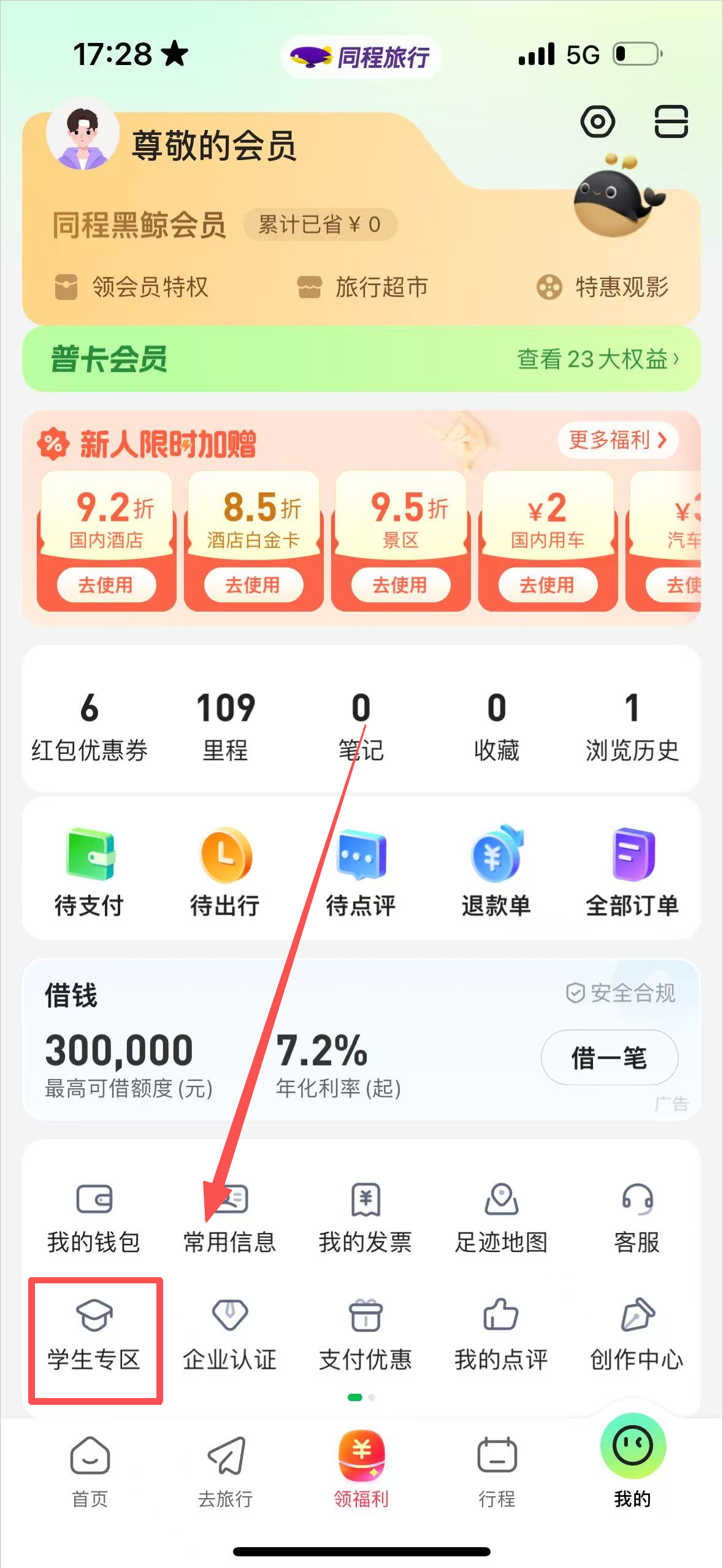Use the 9.5折 景区 coupon
The image size is (723, 1568).
point(400,585)
